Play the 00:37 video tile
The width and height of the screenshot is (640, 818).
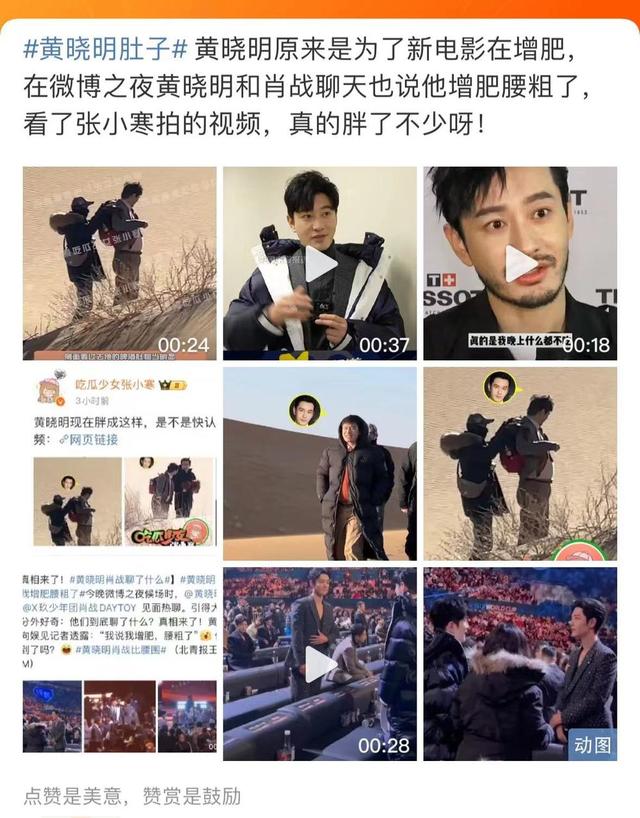[320, 263]
